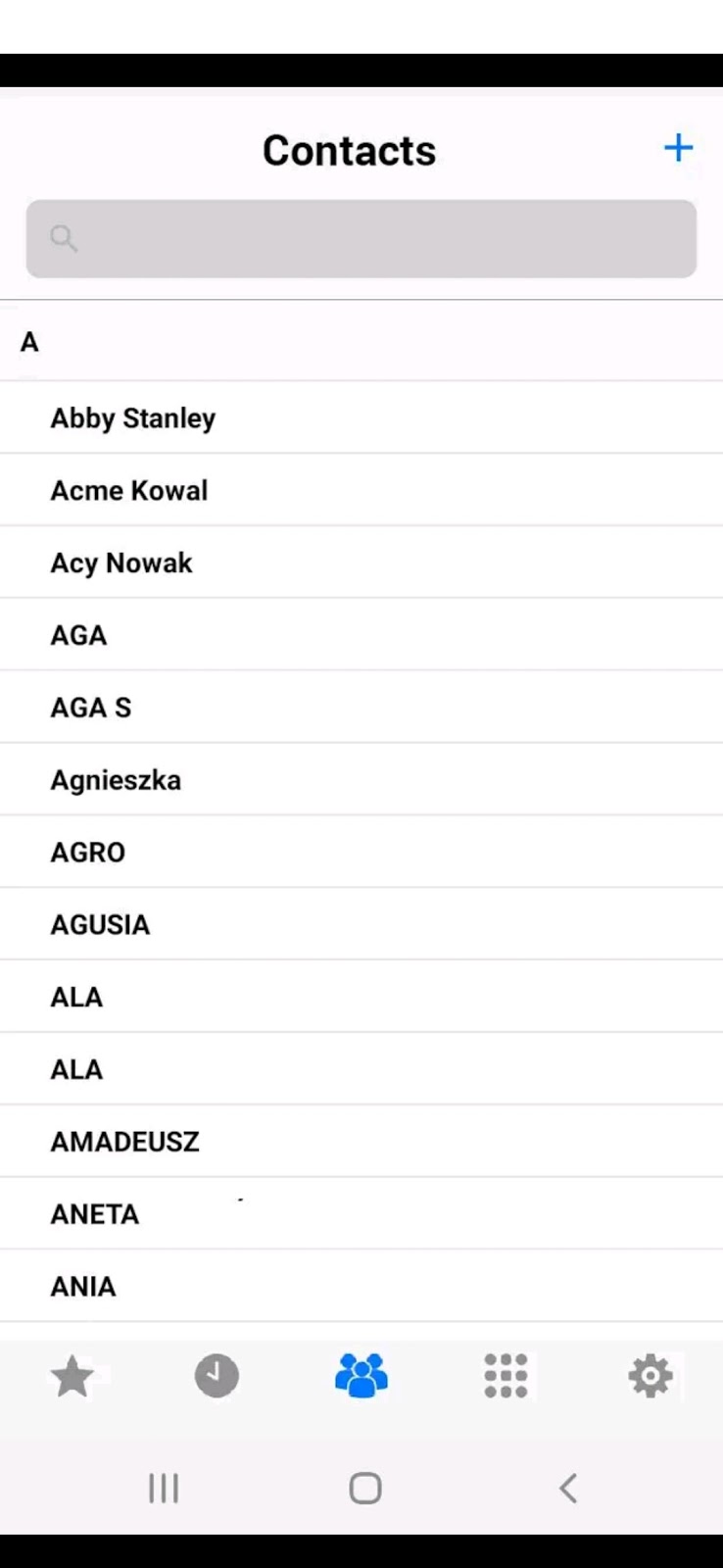Open contact AGRO
Viewport: 723px width, 1568px height.
click(88, 853)
